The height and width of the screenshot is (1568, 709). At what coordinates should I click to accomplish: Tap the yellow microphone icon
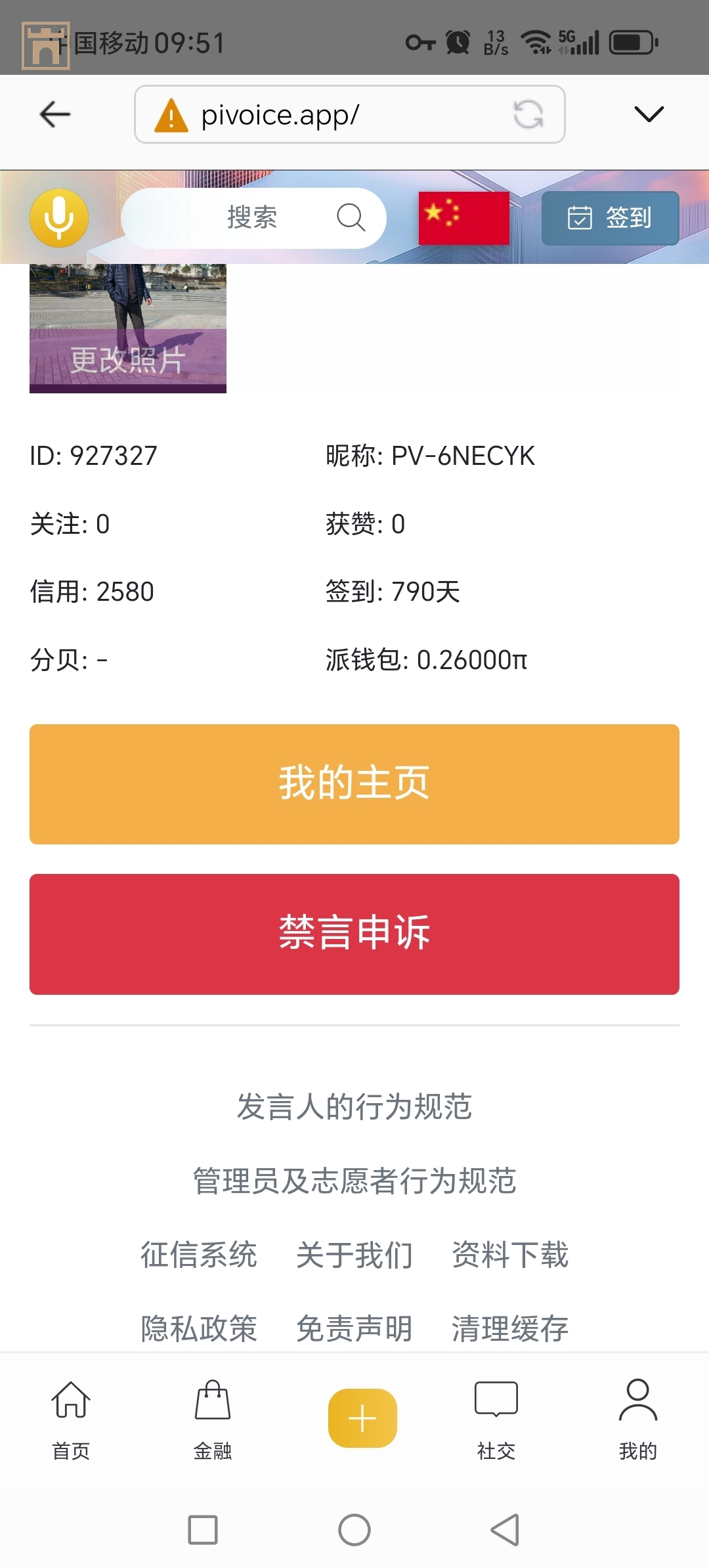59,218
